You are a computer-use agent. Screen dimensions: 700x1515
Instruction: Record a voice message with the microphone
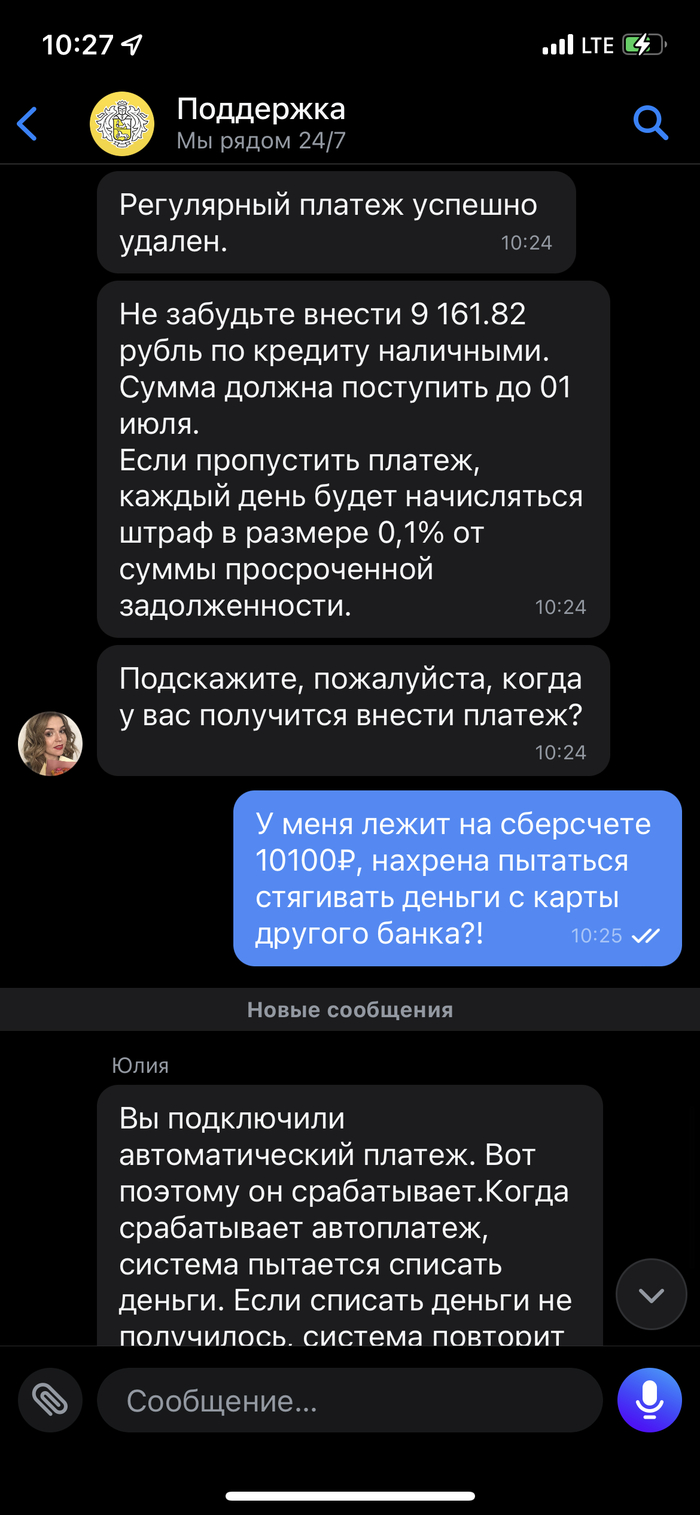point(650,1399)
